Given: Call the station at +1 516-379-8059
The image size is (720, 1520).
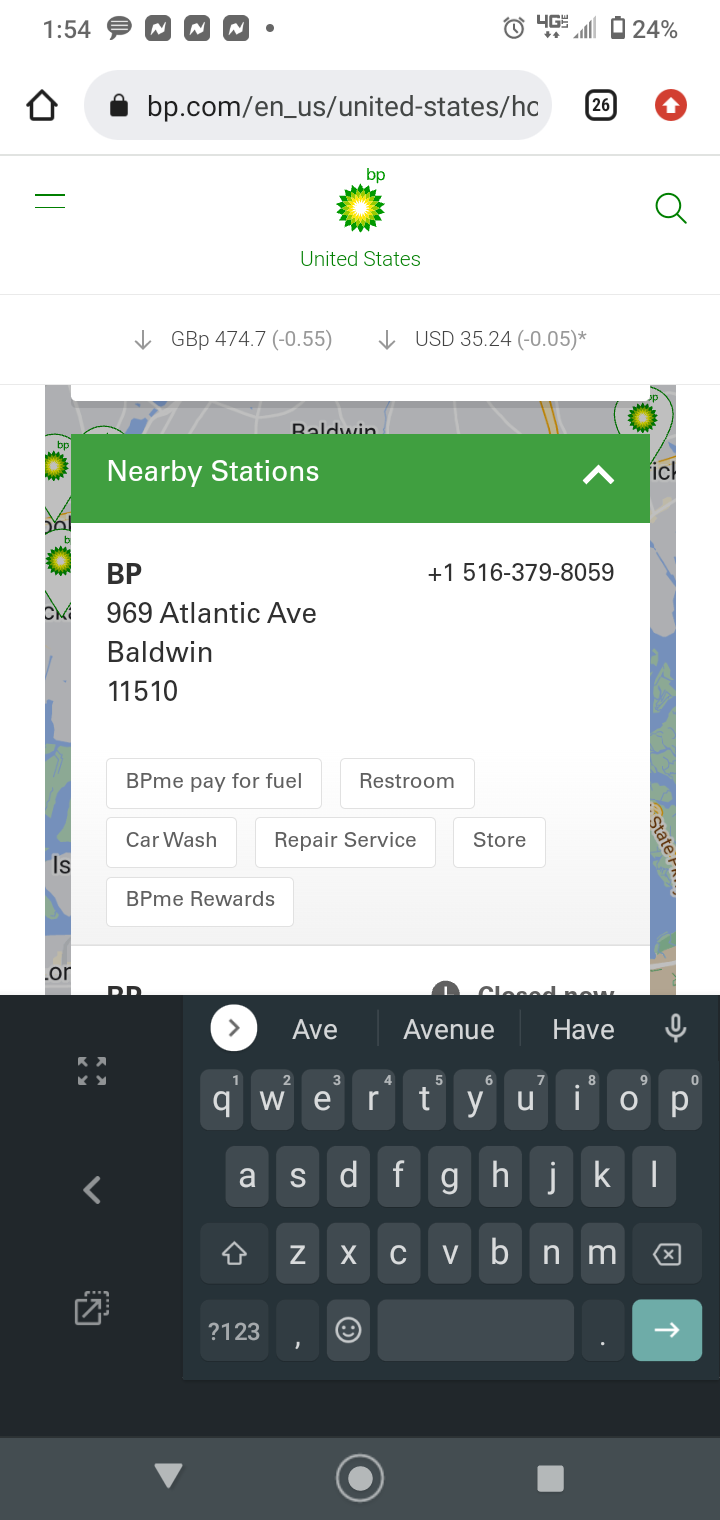Looking at the screenshot, I should pyautogui.click(x=520, y=572).
